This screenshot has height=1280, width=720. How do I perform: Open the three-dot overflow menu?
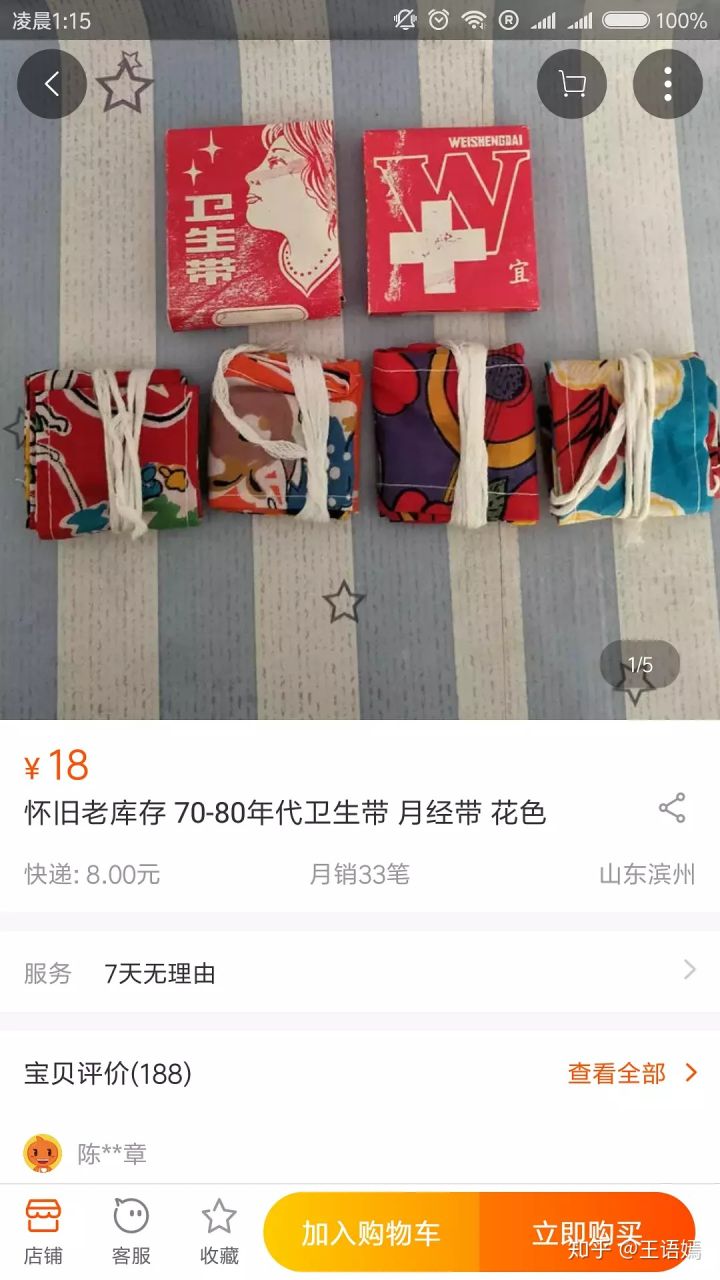667,84
